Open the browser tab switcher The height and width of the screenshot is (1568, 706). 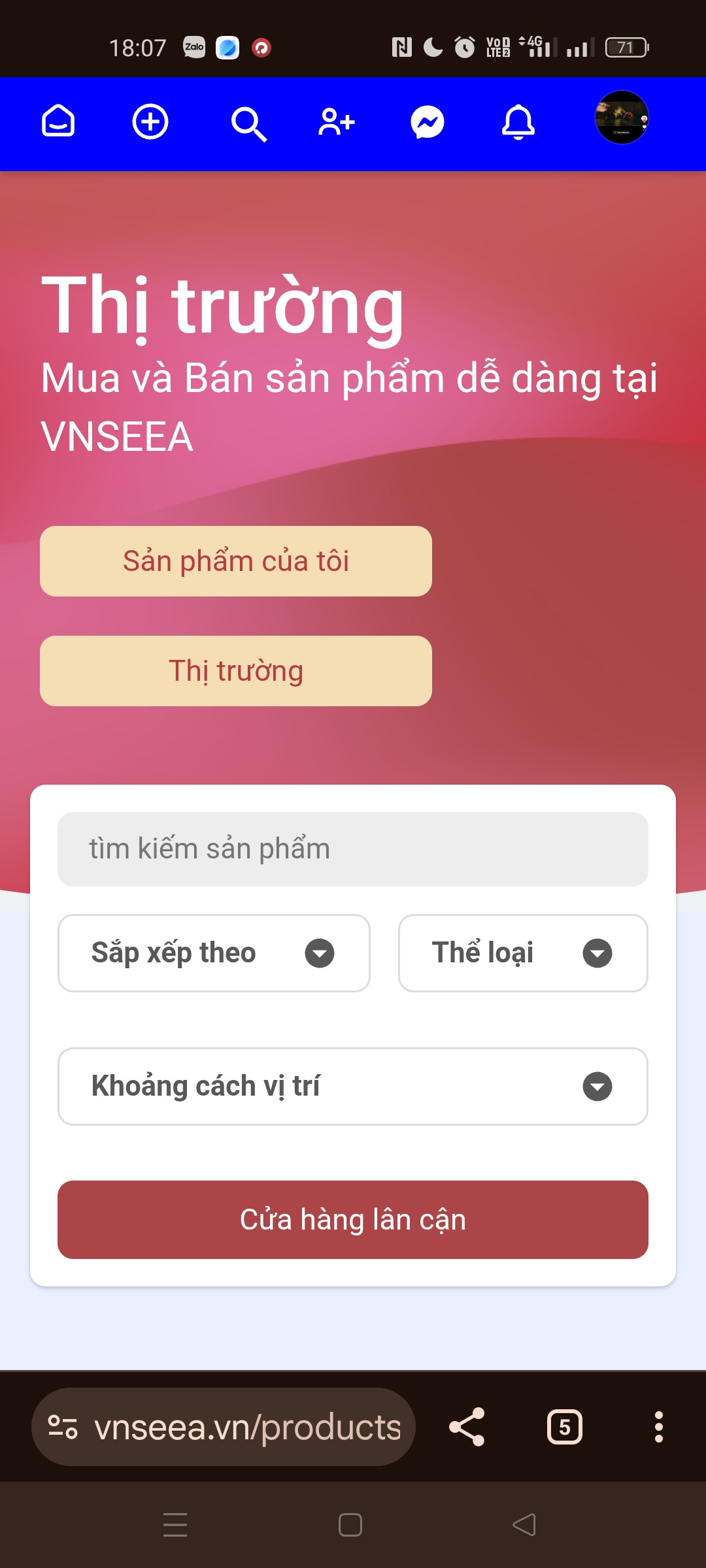pyautogui.click(x=565, y=1427)
